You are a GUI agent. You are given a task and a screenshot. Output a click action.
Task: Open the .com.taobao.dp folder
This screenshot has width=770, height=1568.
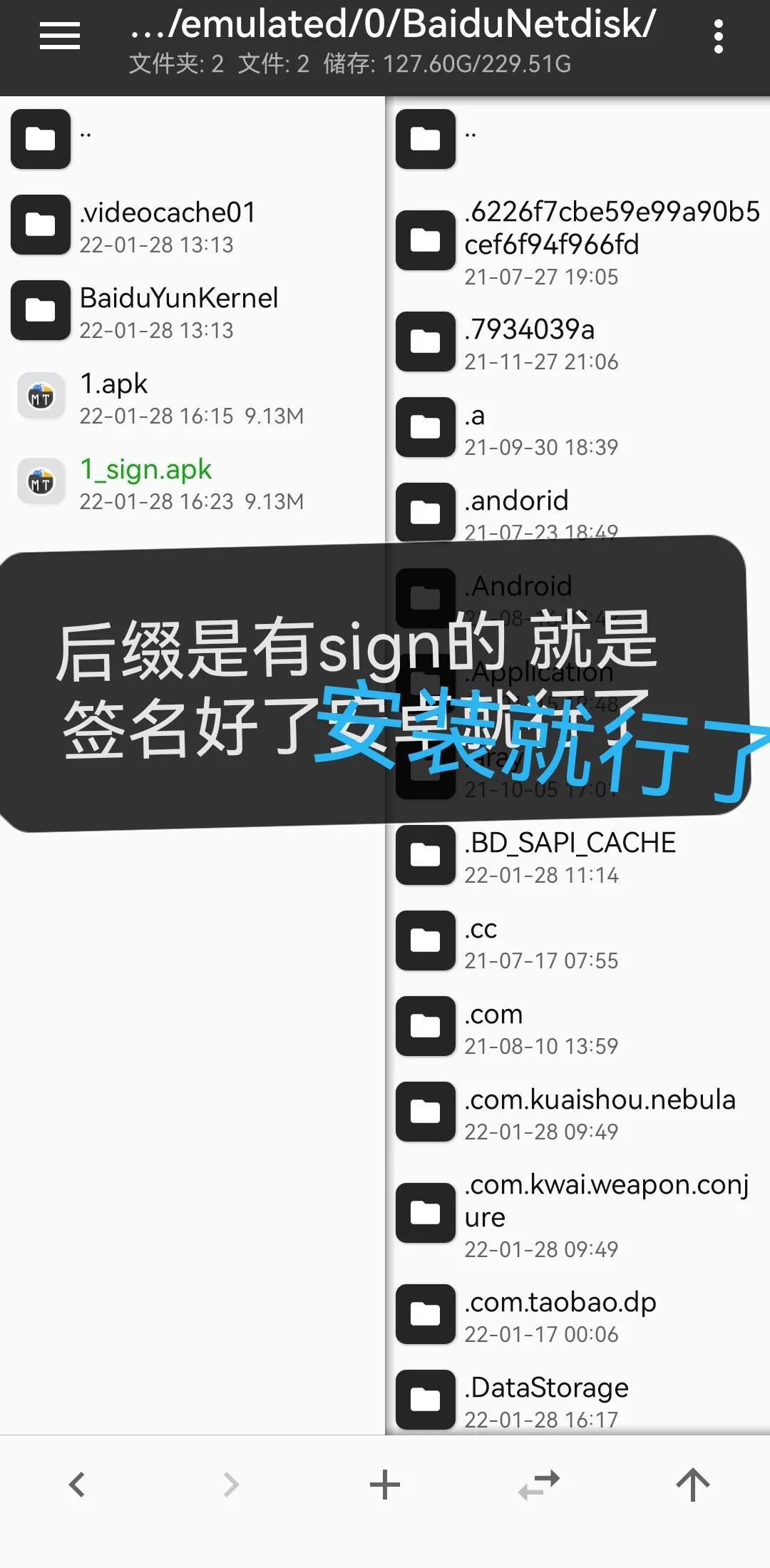559,1316
